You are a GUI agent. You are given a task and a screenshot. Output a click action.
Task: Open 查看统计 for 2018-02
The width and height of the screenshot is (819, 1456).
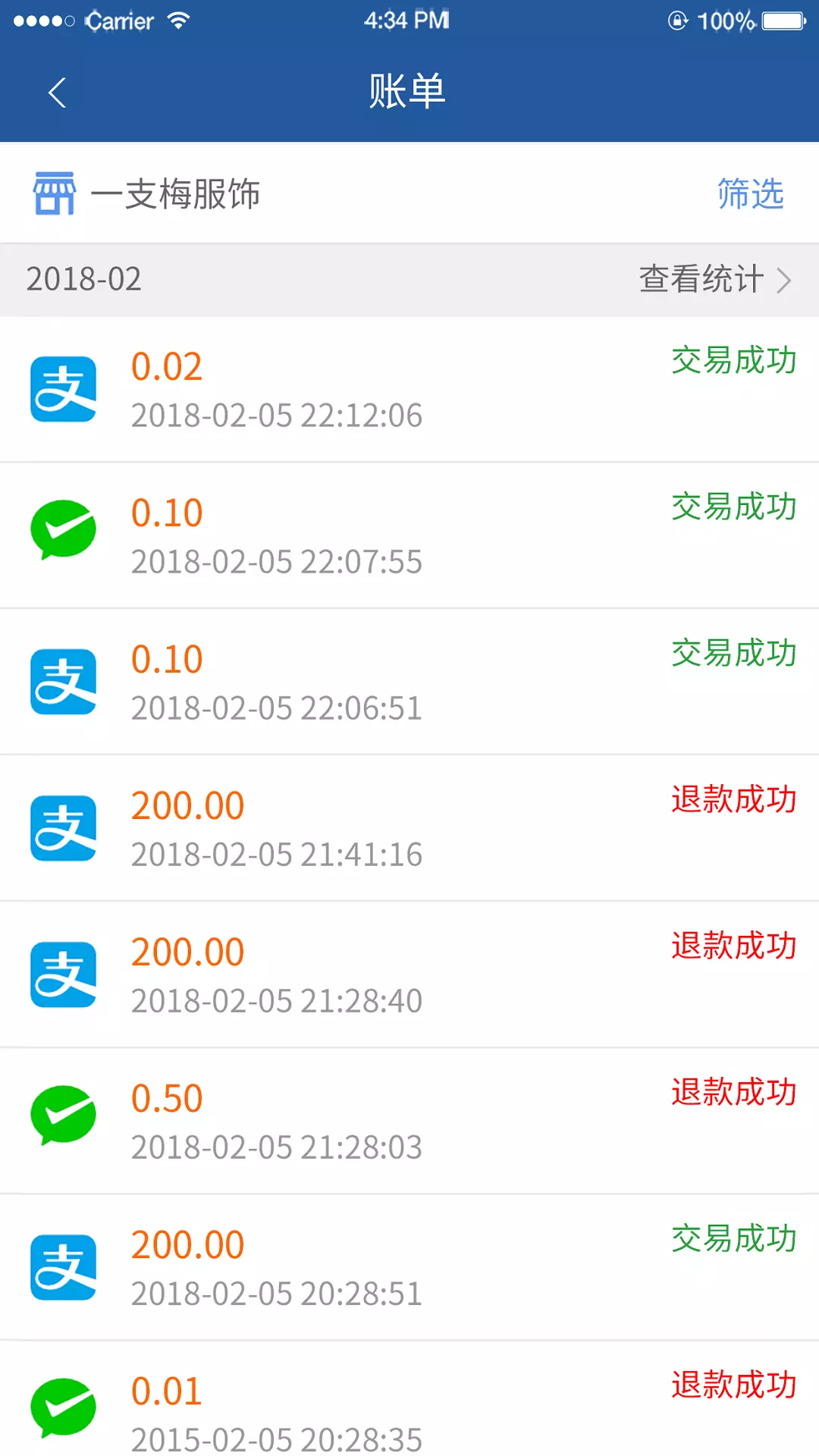714,279
